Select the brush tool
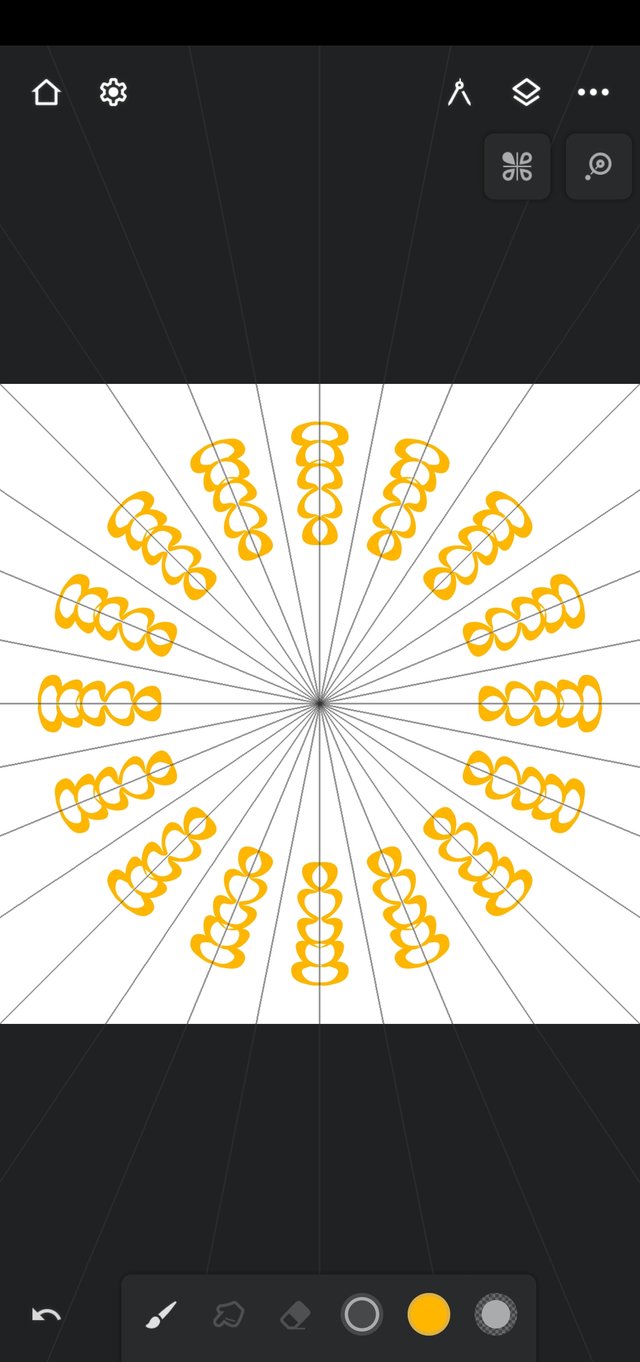The image size is (640, 1362). 161,1315
